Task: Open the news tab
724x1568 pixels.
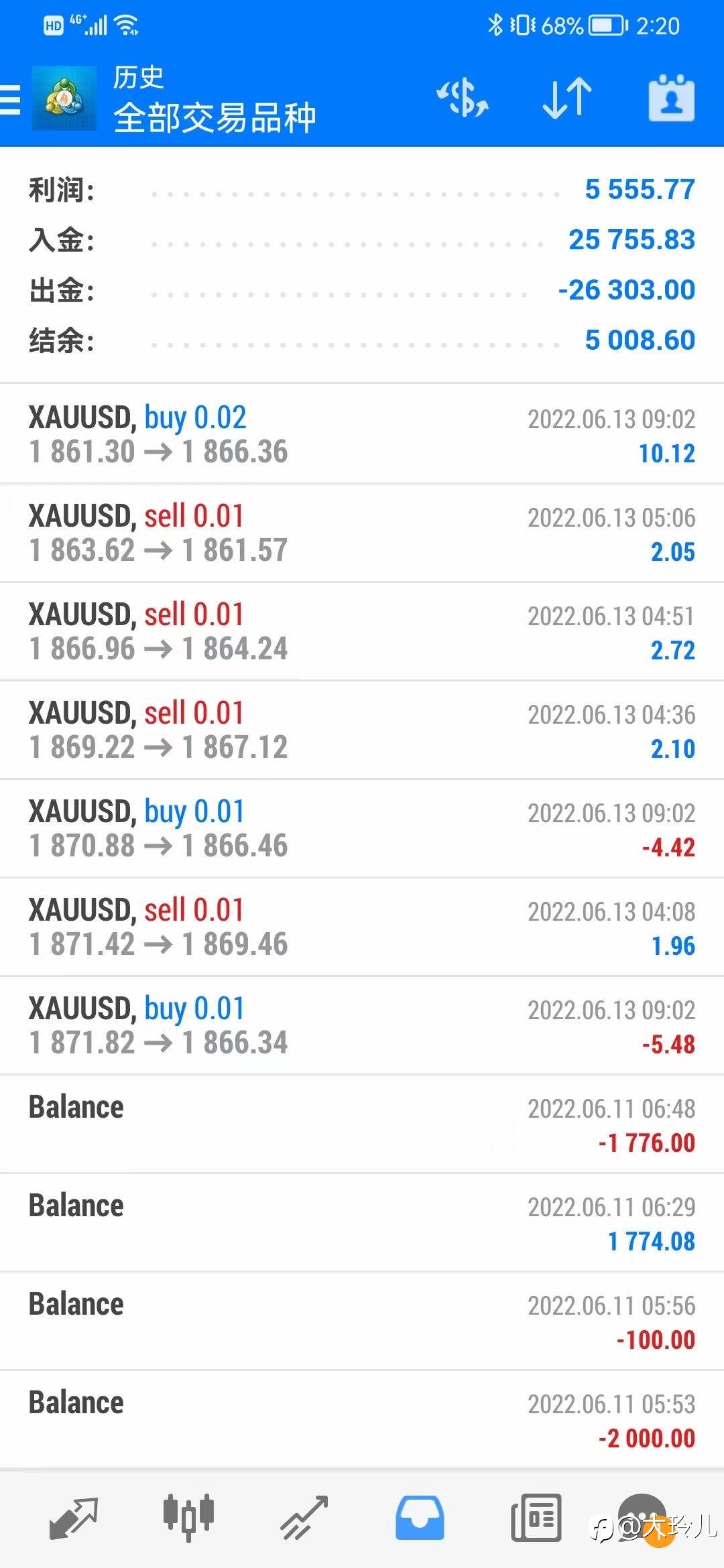Action: tap(536, 1518)
